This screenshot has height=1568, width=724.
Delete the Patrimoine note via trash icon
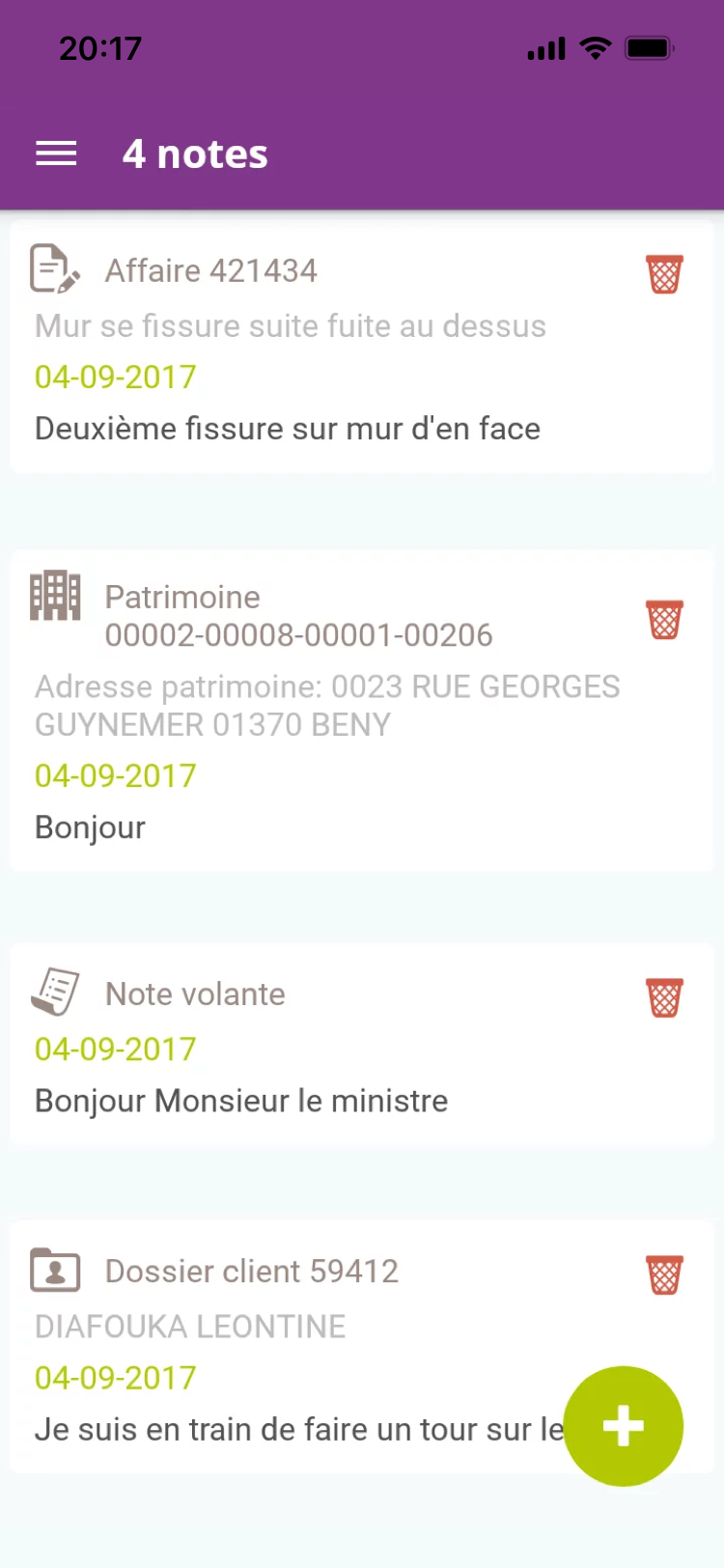(x=664, y=619)
